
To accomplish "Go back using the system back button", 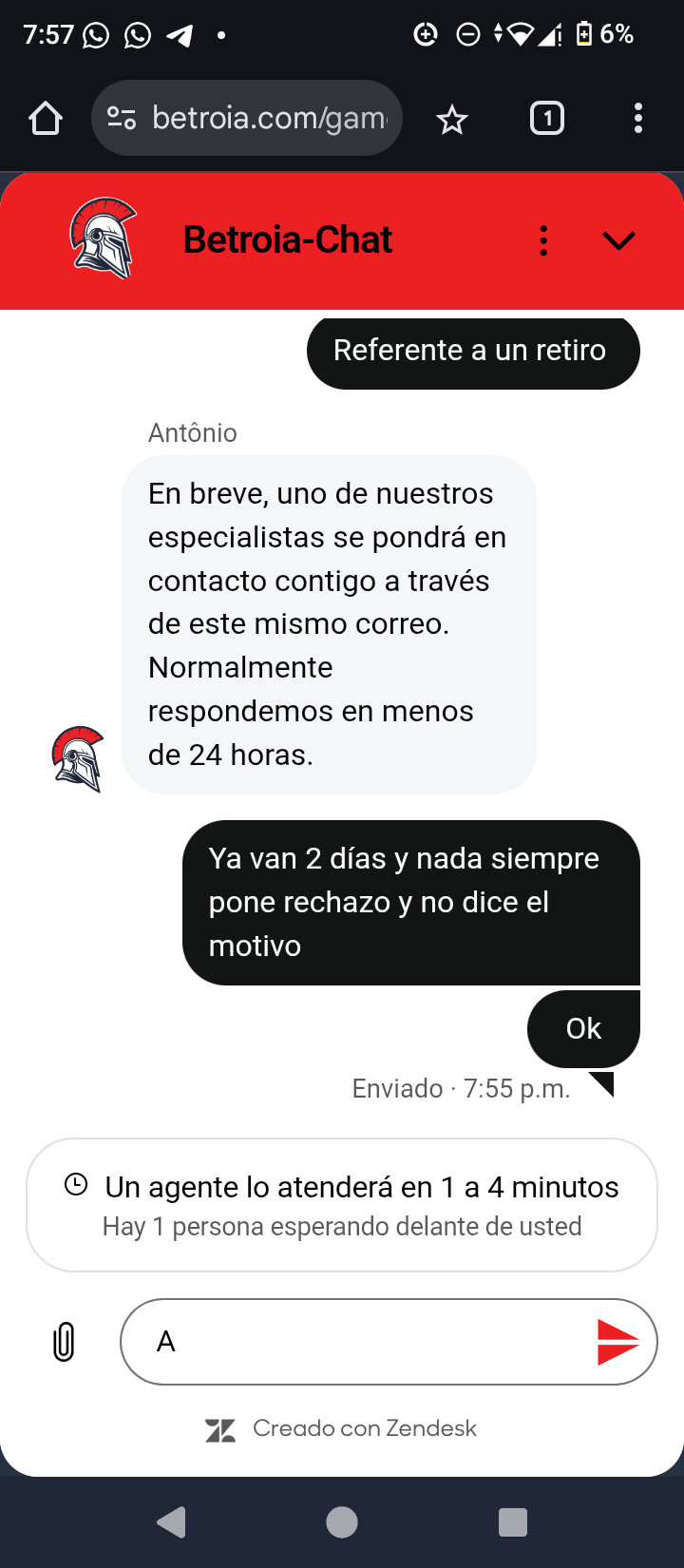I will [x=171, y=1522].
